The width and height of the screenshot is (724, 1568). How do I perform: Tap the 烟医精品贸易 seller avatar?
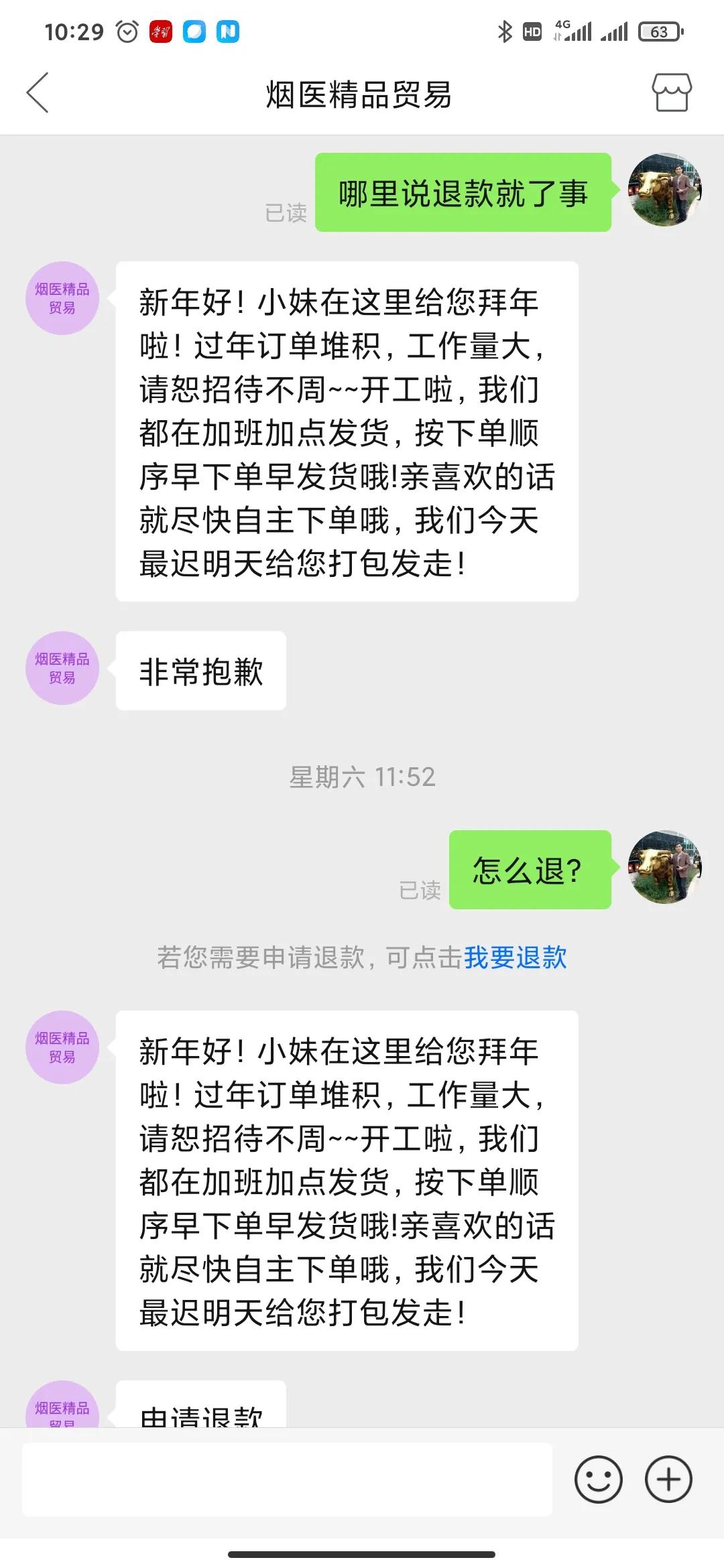pos(62,297)
